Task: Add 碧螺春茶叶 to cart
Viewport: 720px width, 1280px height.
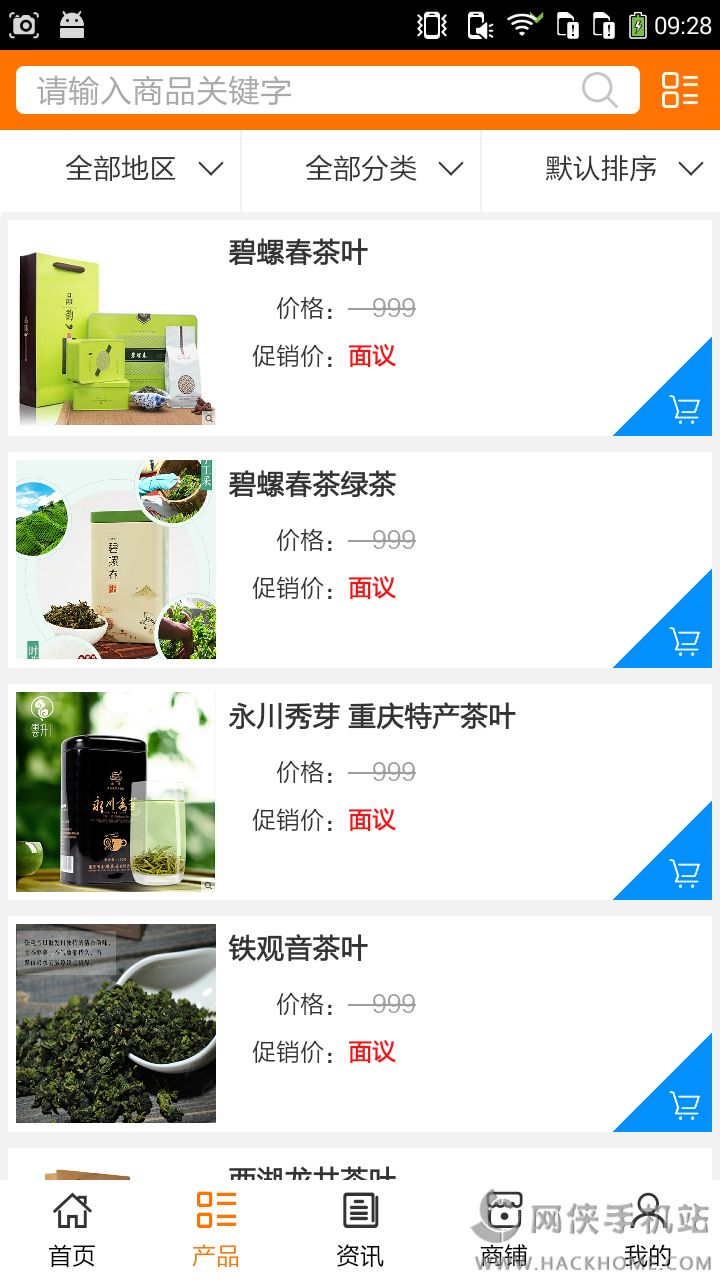Action: (684, 409)
